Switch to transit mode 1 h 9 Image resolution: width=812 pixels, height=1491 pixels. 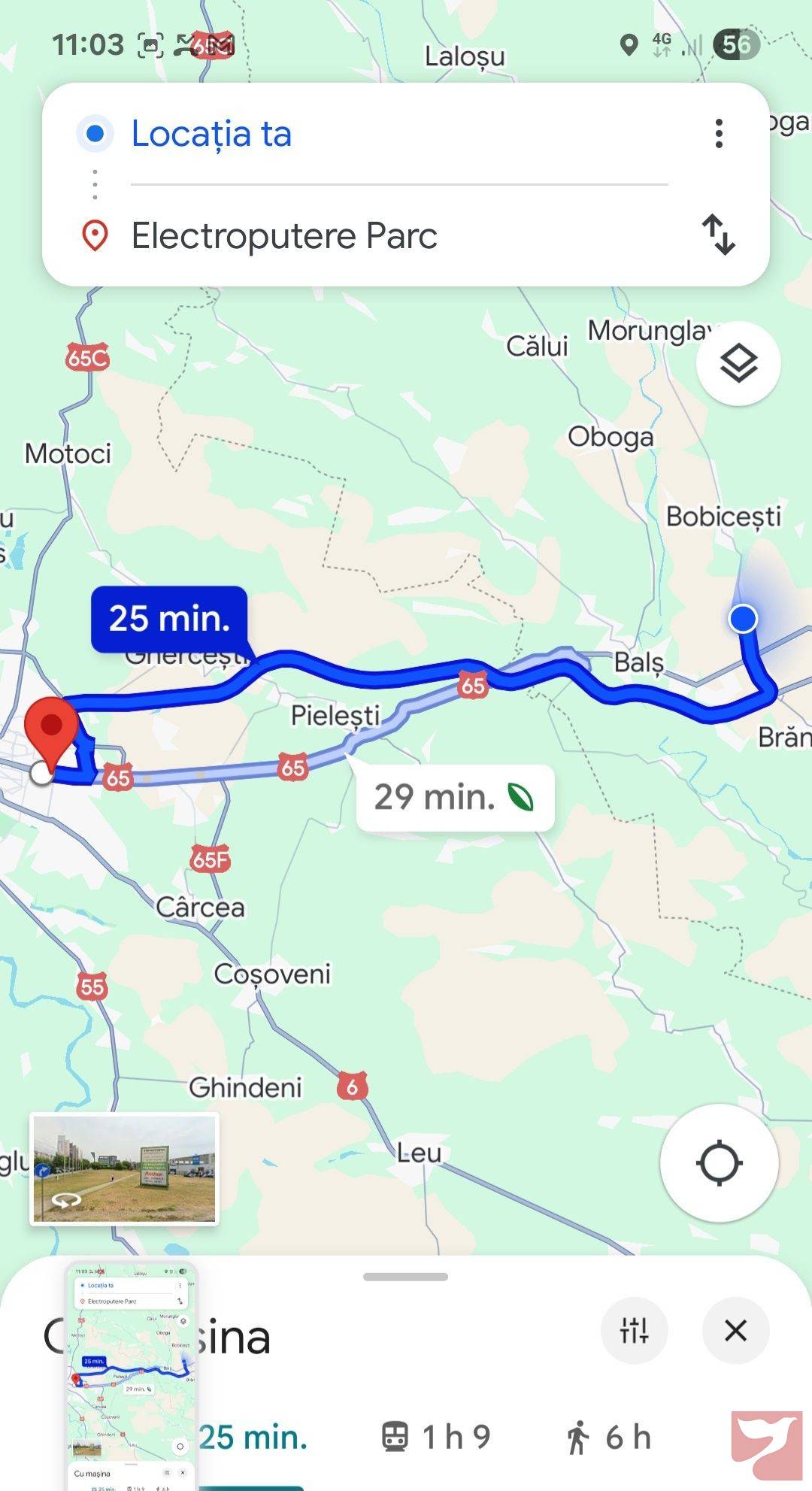pos(437,1438)
